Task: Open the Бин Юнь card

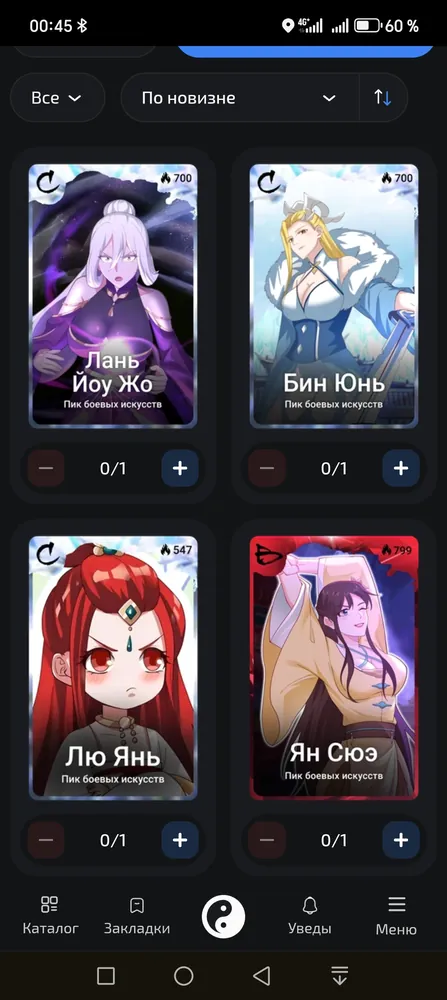Action: 334,296
